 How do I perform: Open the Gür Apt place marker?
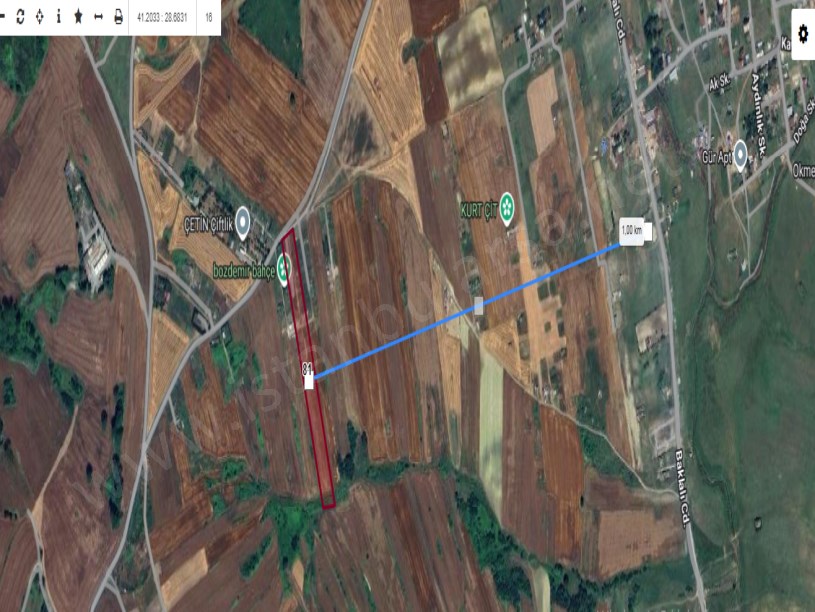coord(740,154)
